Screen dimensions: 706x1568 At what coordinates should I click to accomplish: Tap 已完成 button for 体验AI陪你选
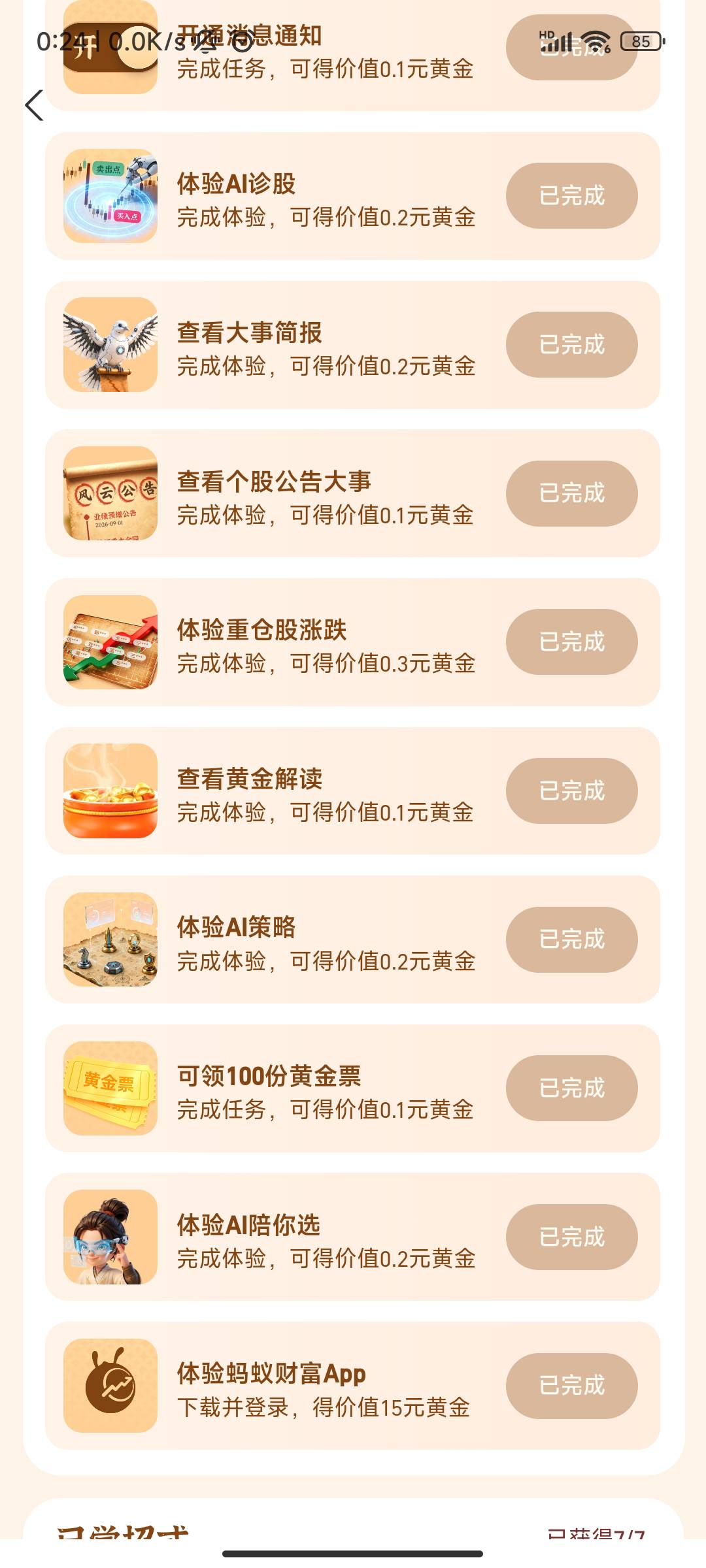click(x=571, y=1237)
